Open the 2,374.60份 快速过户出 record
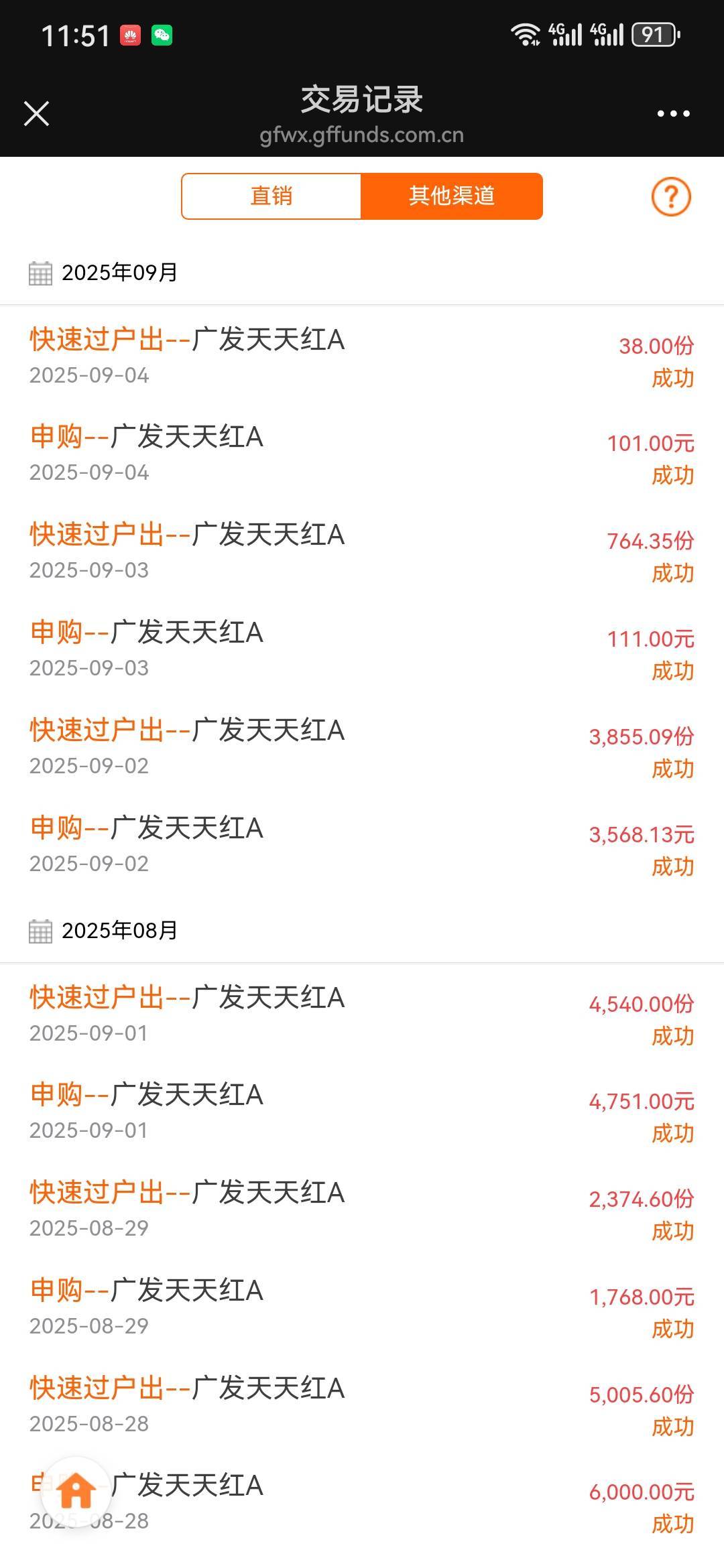The width and height of the screenshot is (724, 1568). pyautogui.click(x=362, y=1209)
